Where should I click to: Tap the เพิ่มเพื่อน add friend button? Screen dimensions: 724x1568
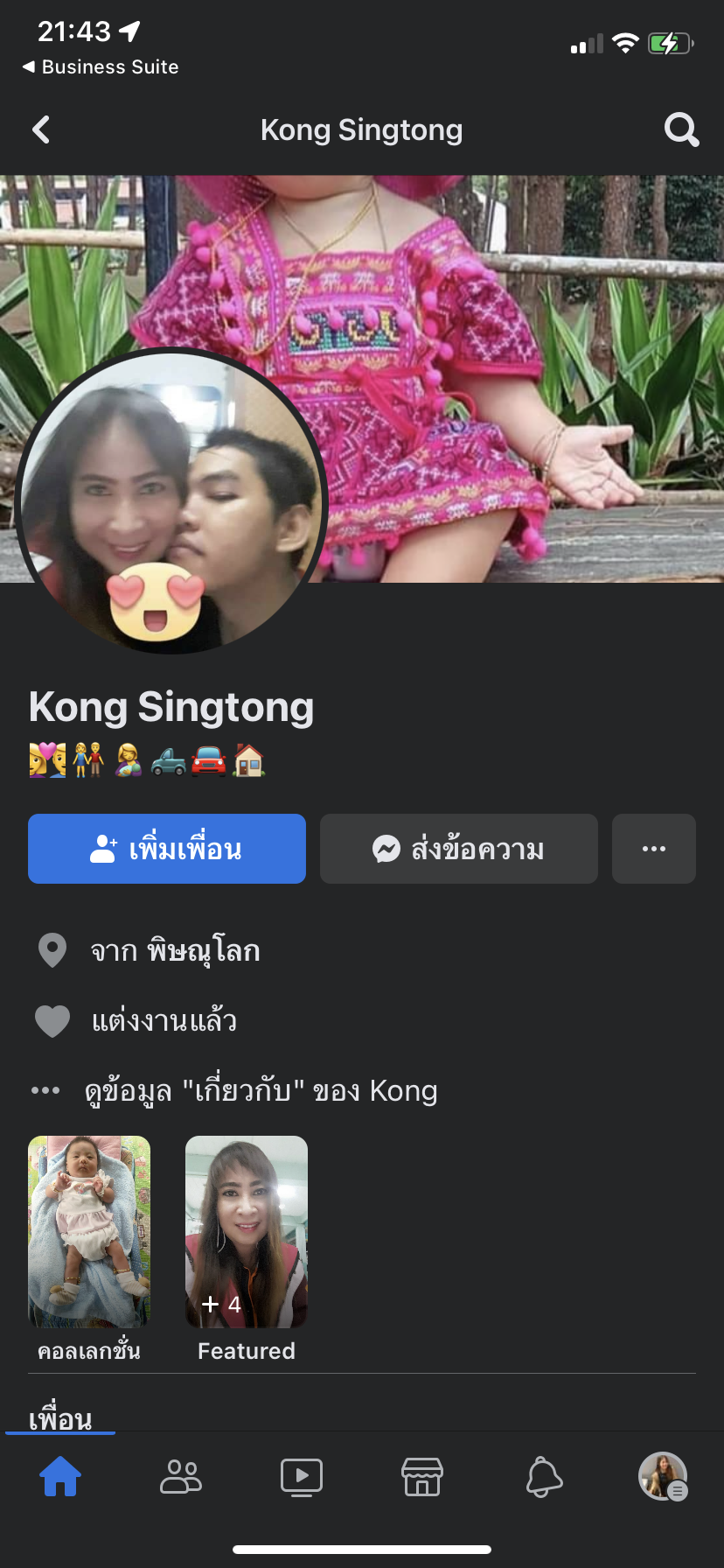click(x=167, y=849)
